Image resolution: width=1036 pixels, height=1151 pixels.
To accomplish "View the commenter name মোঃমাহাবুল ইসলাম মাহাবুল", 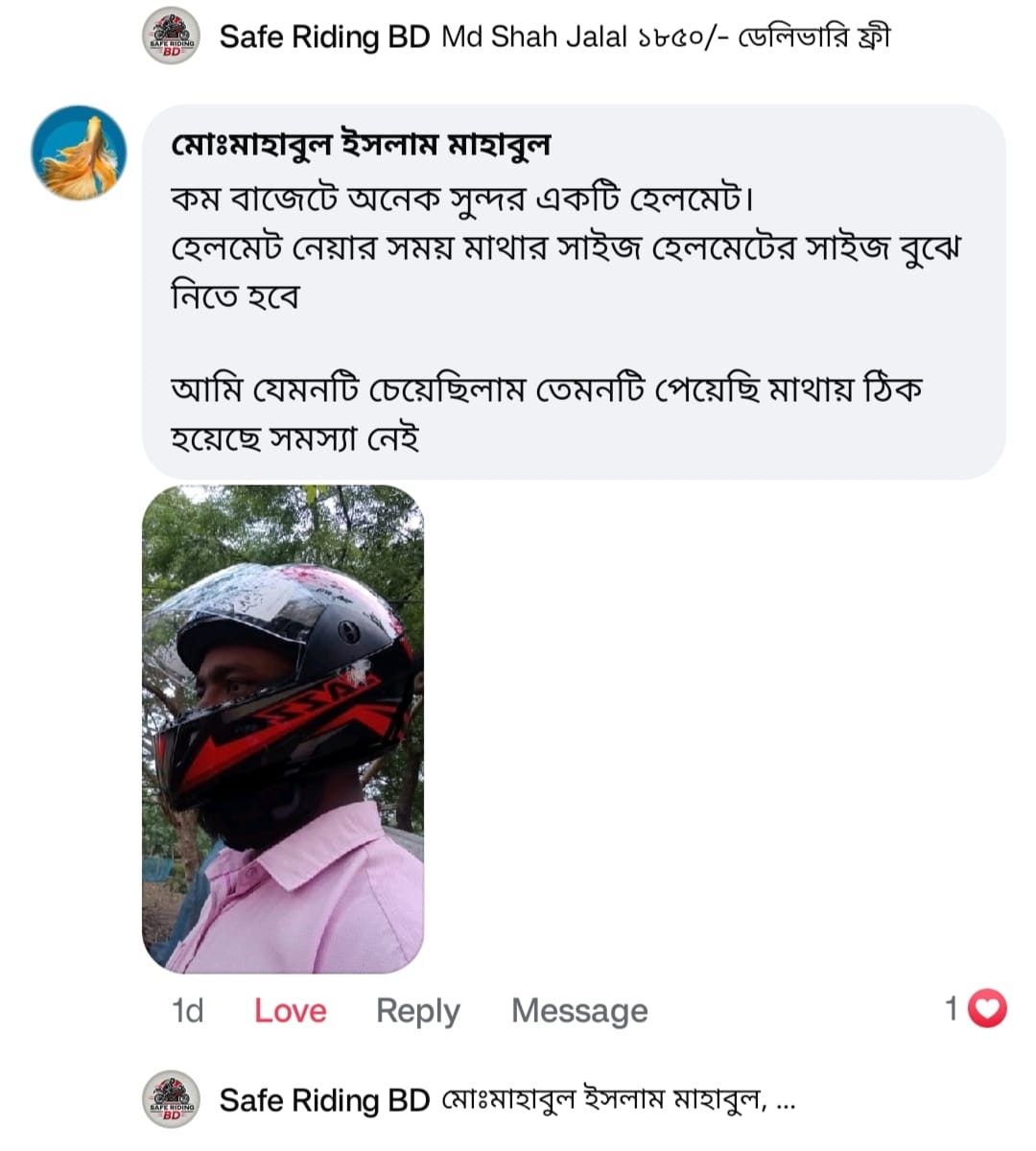I will [361, 145].
